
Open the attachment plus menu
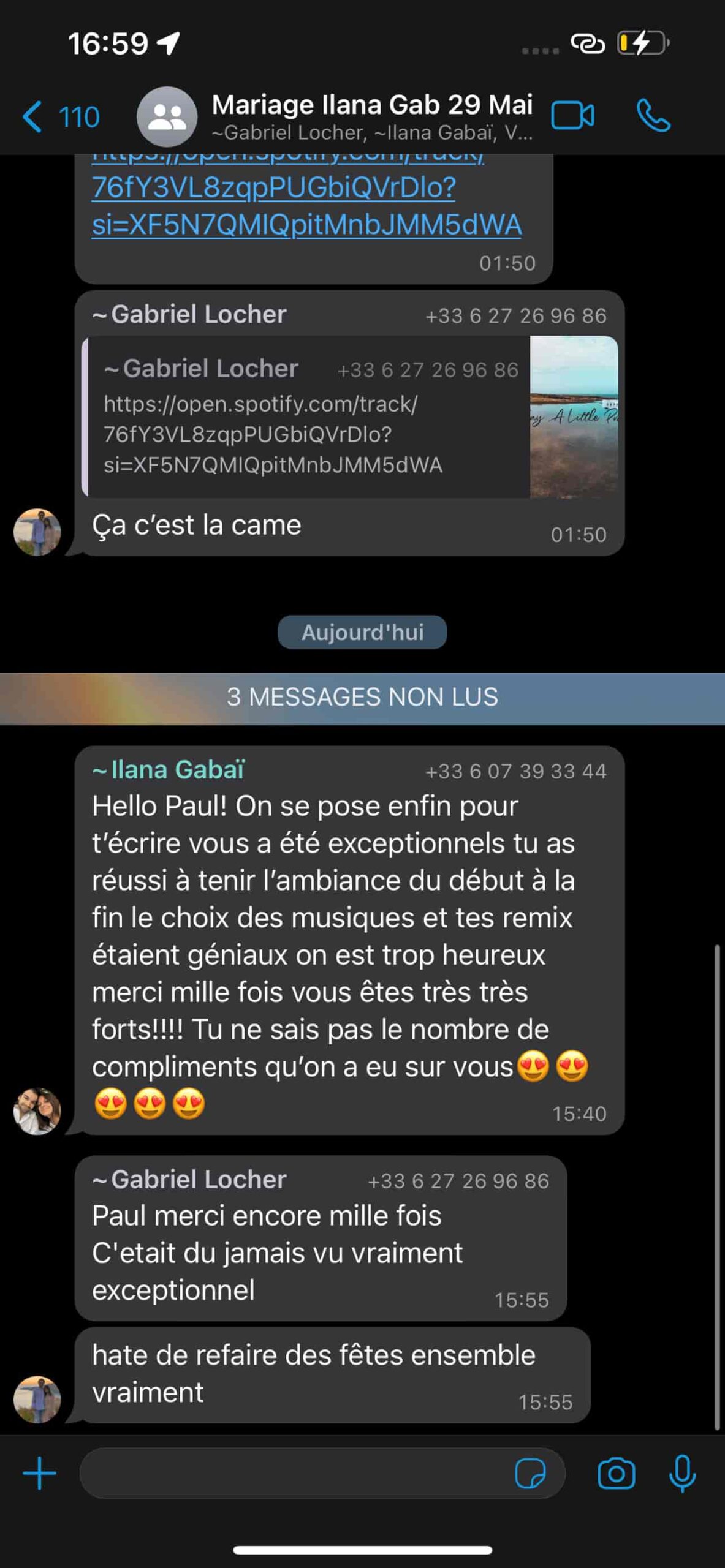coord(39,1473)
